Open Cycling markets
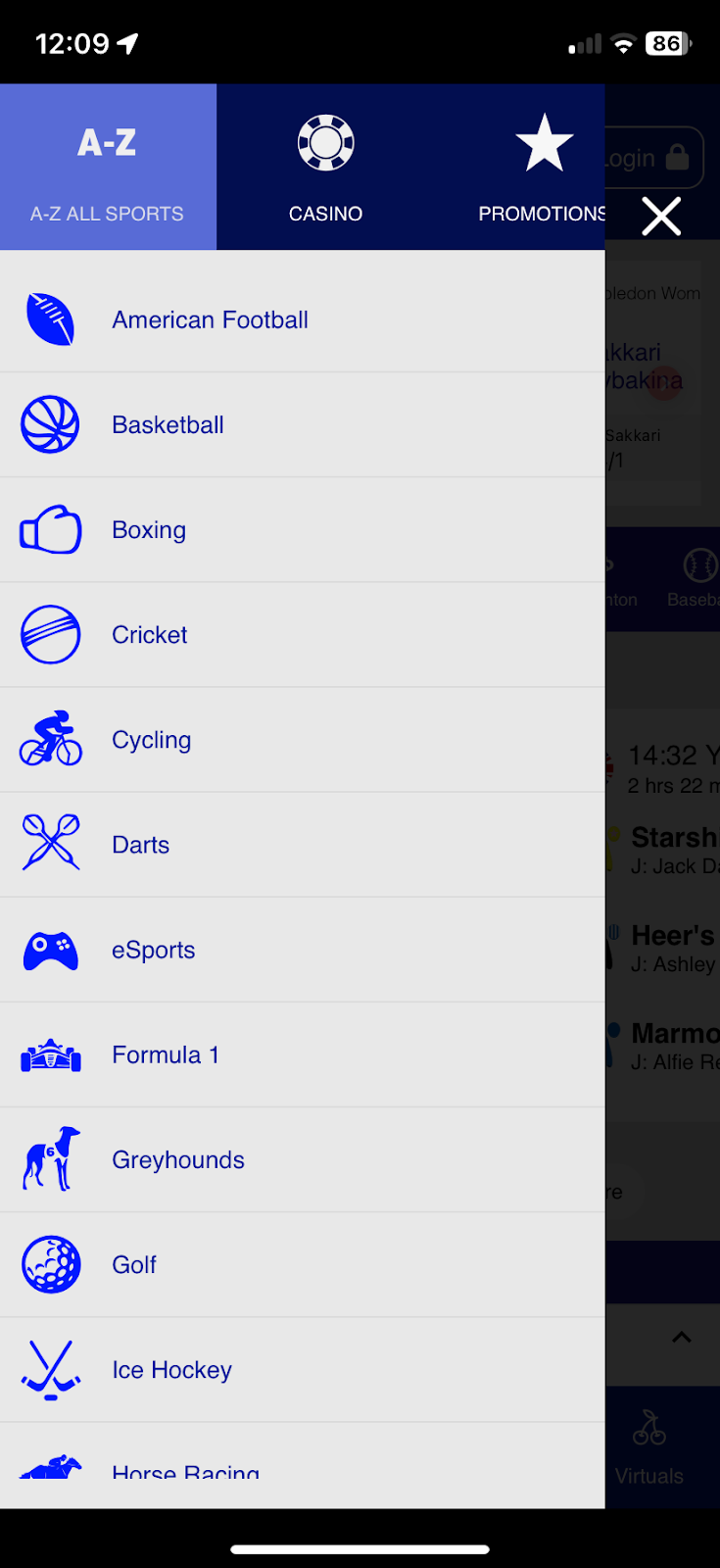The height and width of the screenshot is (1568, 720). click(x=151, y=740)
